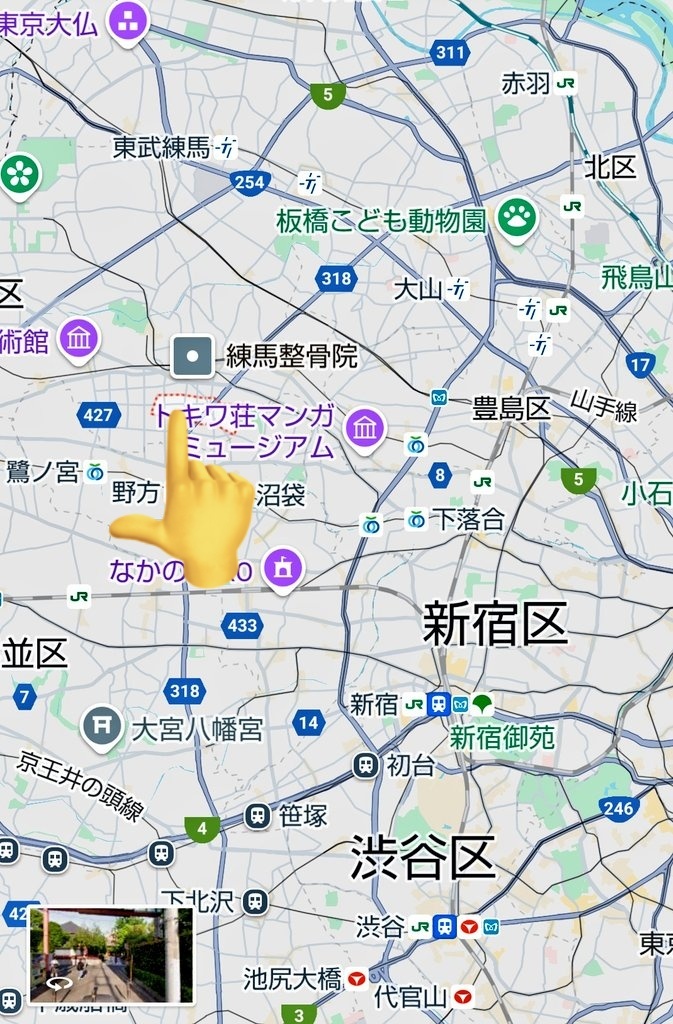Tap the 東武練馬 station icon
673x1024 pixels.
(227, 148)
